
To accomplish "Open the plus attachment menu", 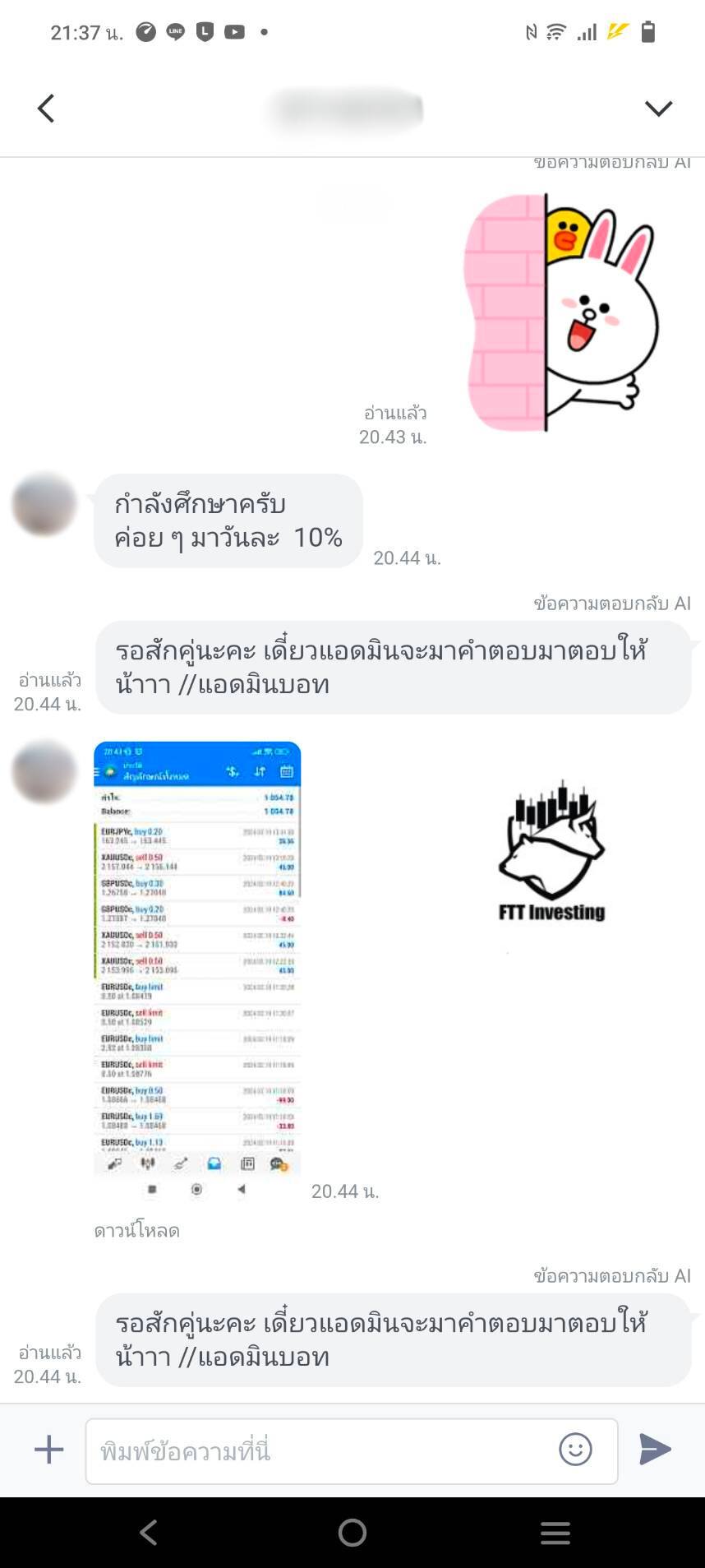I will [48, 1450].
